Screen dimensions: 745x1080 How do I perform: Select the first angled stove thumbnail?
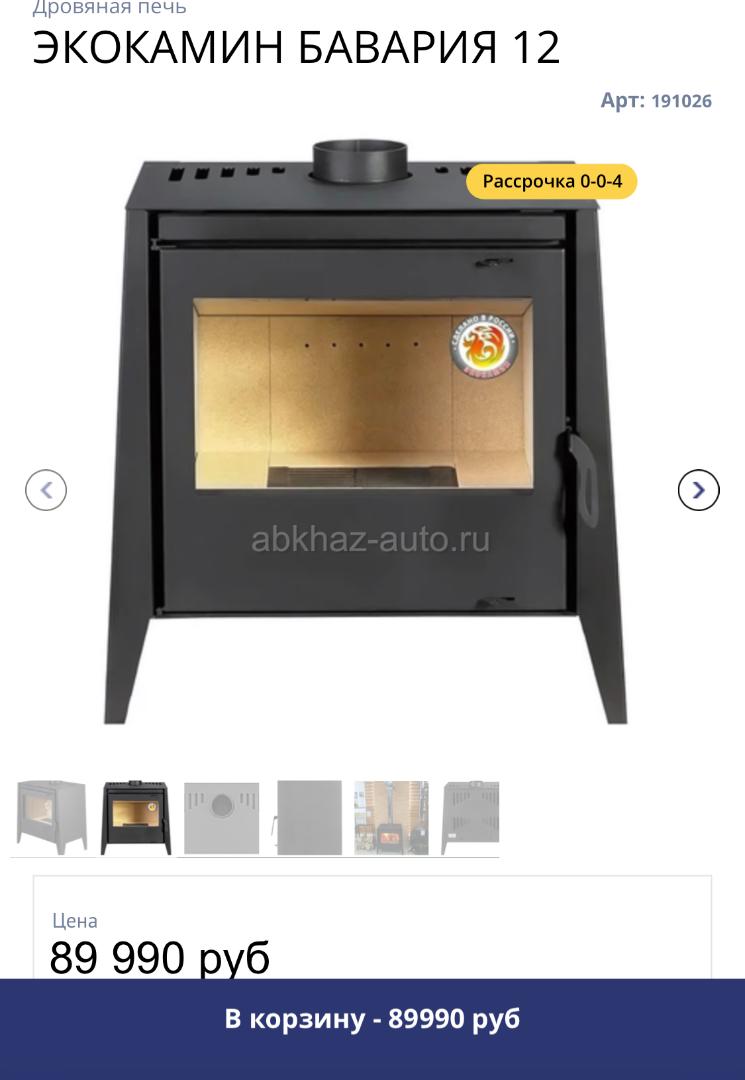click(51, 817)
